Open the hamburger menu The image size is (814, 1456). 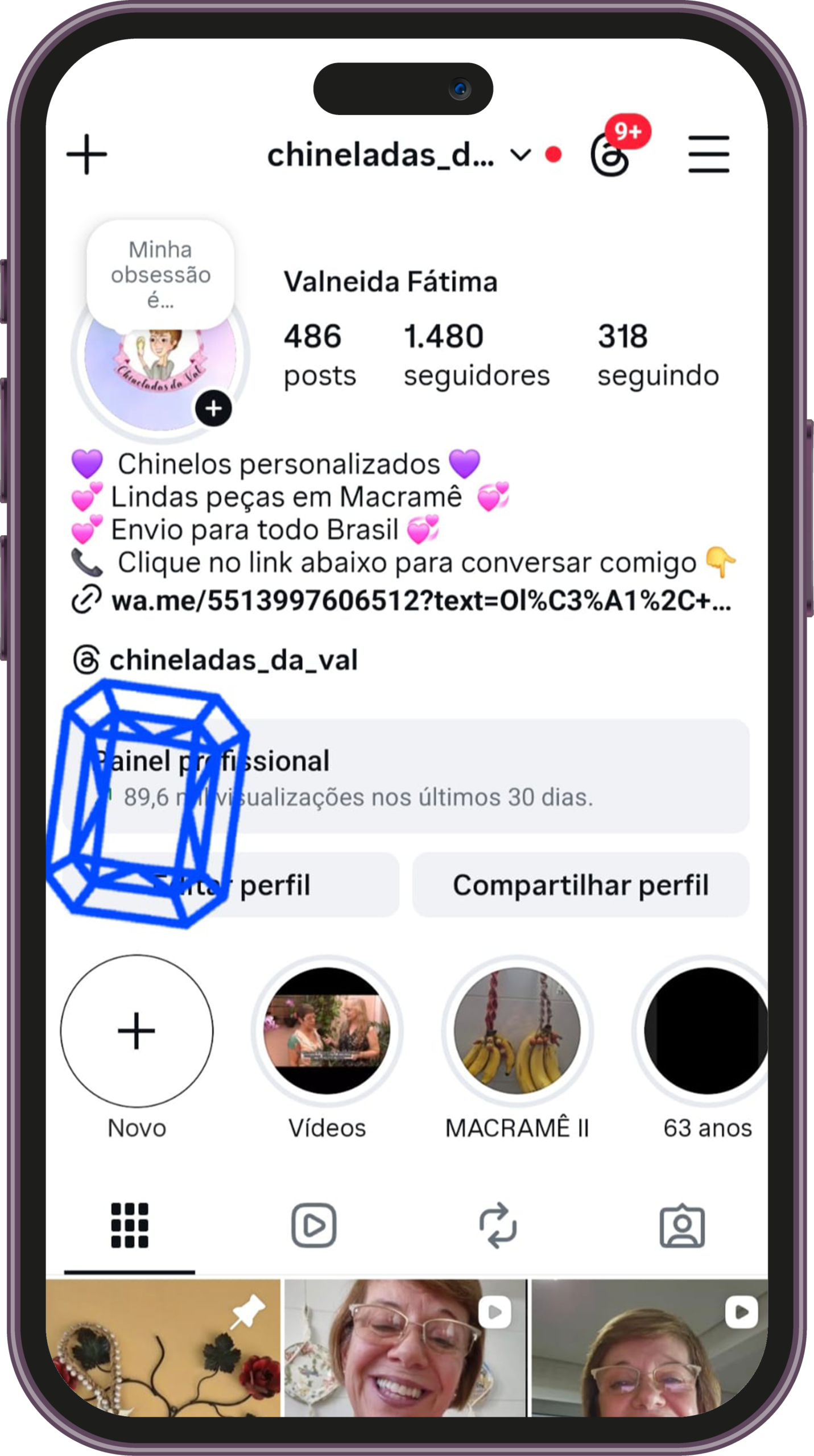[708, 154]
